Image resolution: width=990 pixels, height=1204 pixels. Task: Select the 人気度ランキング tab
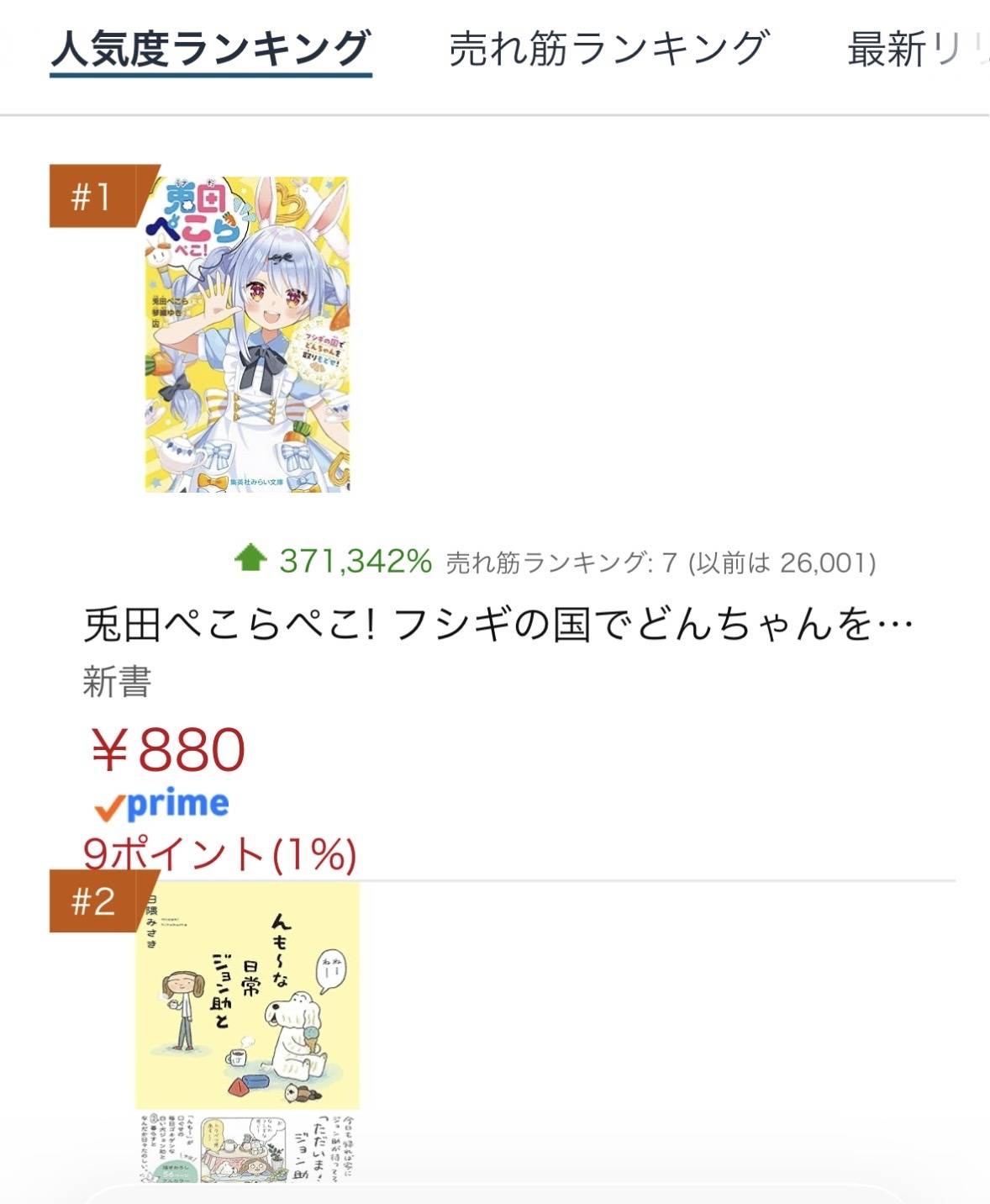pos(211,50)
